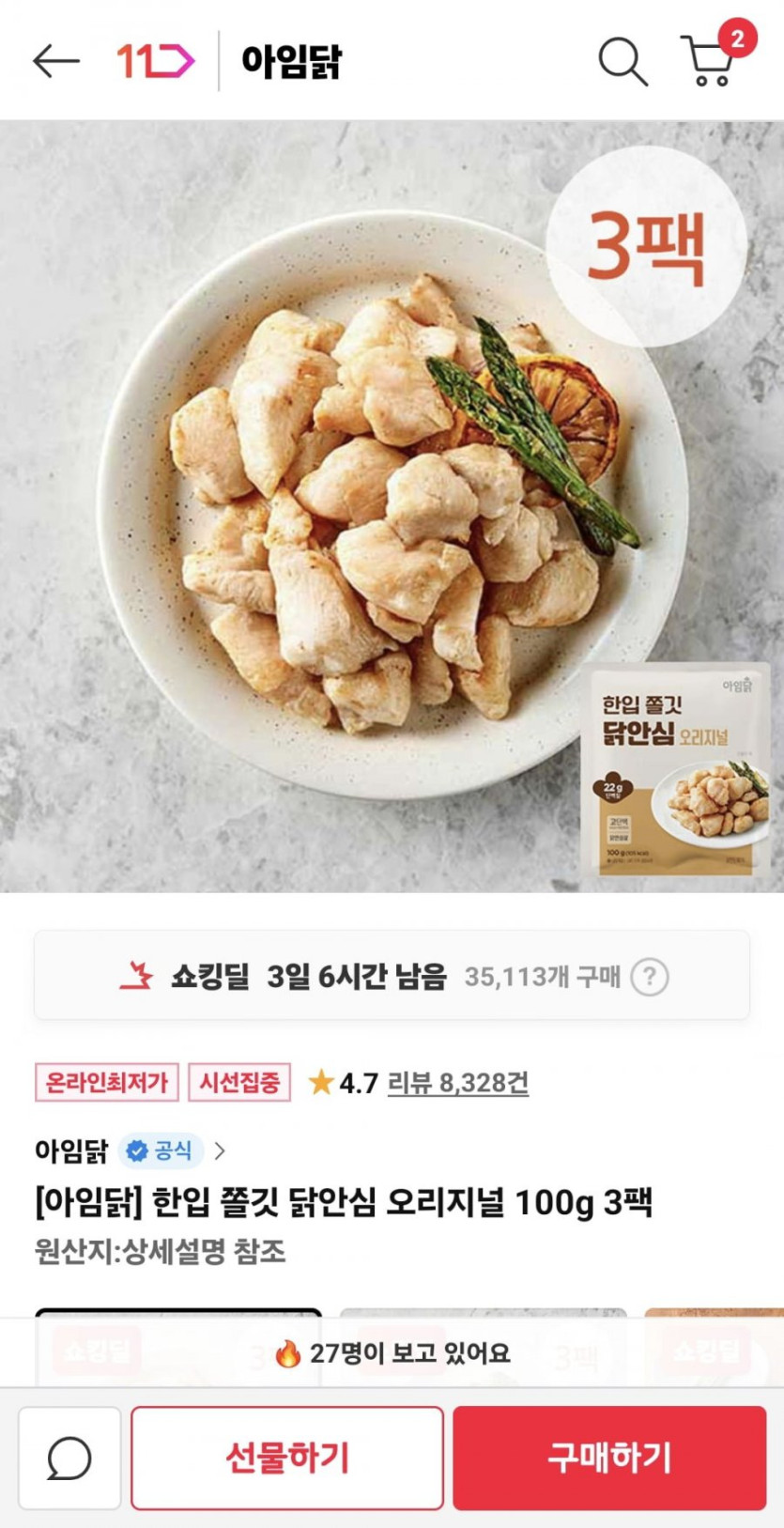Go back using the arrow icon
The height and width of the screenshot is (1528, 784).
55,62
